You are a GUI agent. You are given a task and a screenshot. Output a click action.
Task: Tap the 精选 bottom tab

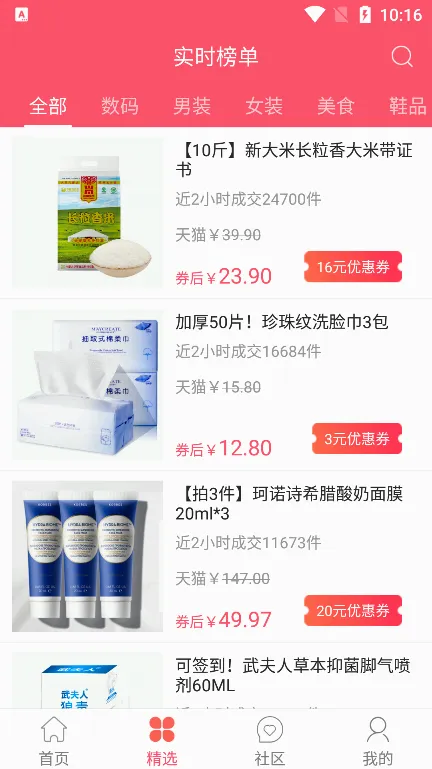coord(162,740)
